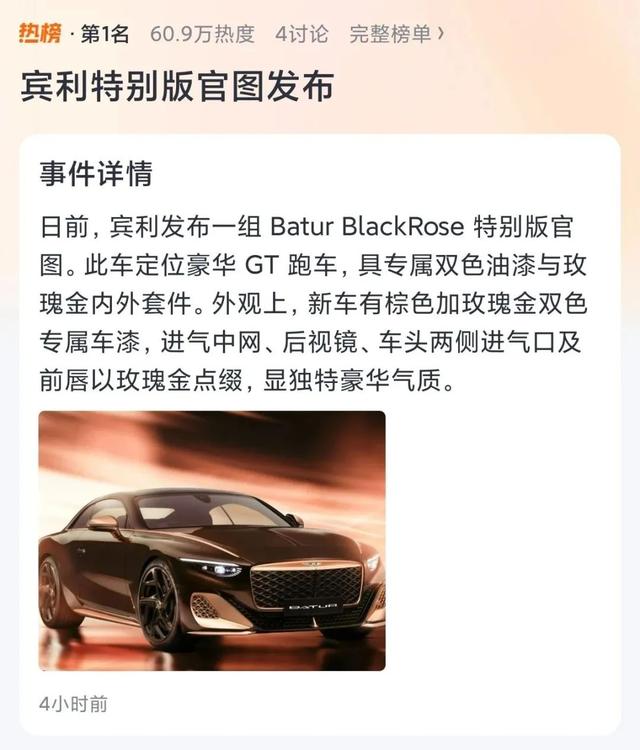Image resolution: width=640 pixels, height=750 pixels.
Task: View the Bentley Batur photo
Action: pyautogui.click(x=212, y=540)
